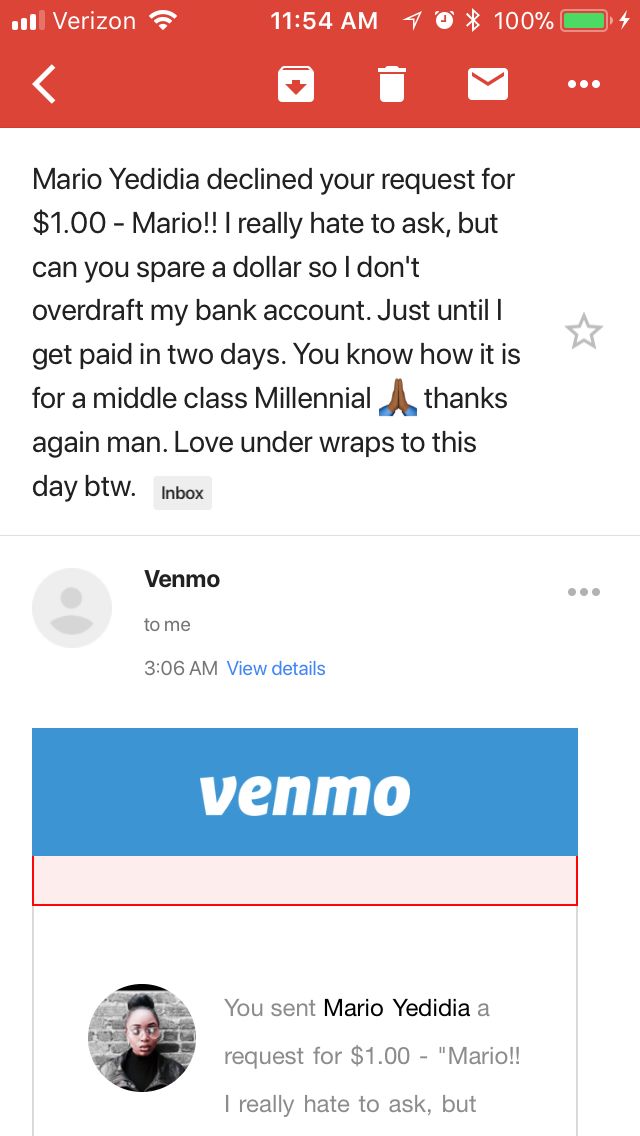Open message options next to Venmo
The width and height of the screenshot is (640, 1136).
(584, 592)
